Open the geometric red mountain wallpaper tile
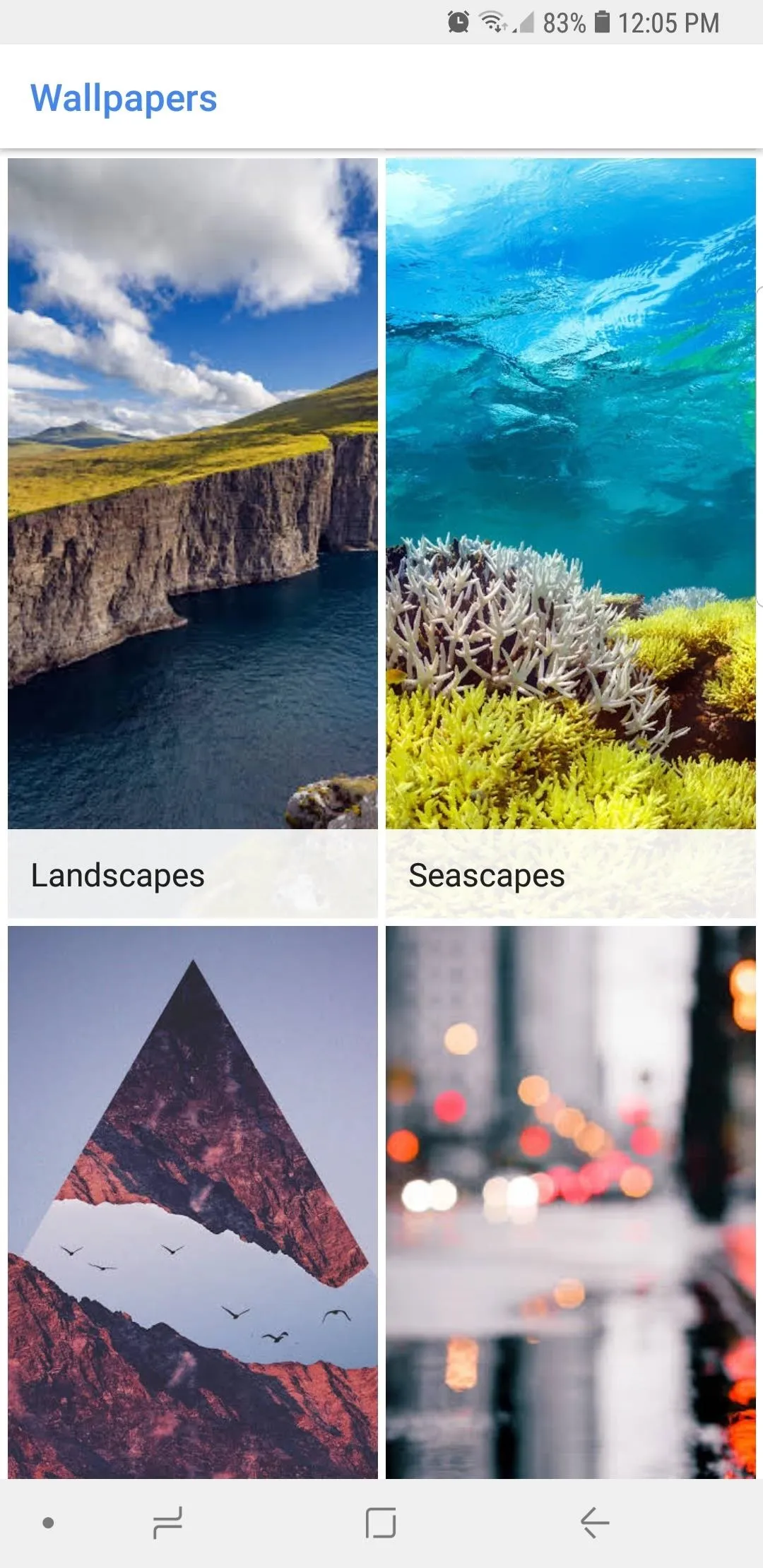 [193, 1202]
